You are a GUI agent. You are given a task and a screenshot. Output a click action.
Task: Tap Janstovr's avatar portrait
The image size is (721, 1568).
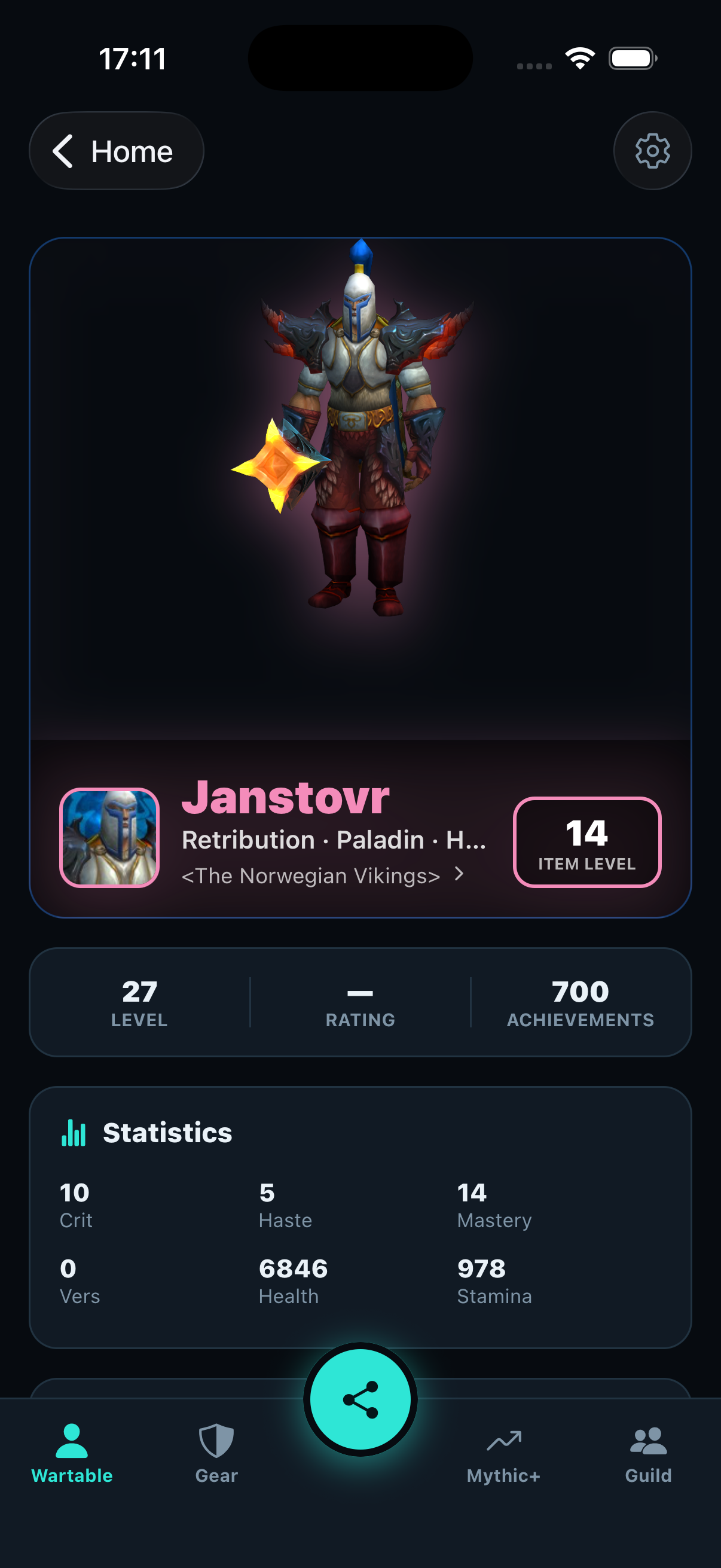pos(109,838)
